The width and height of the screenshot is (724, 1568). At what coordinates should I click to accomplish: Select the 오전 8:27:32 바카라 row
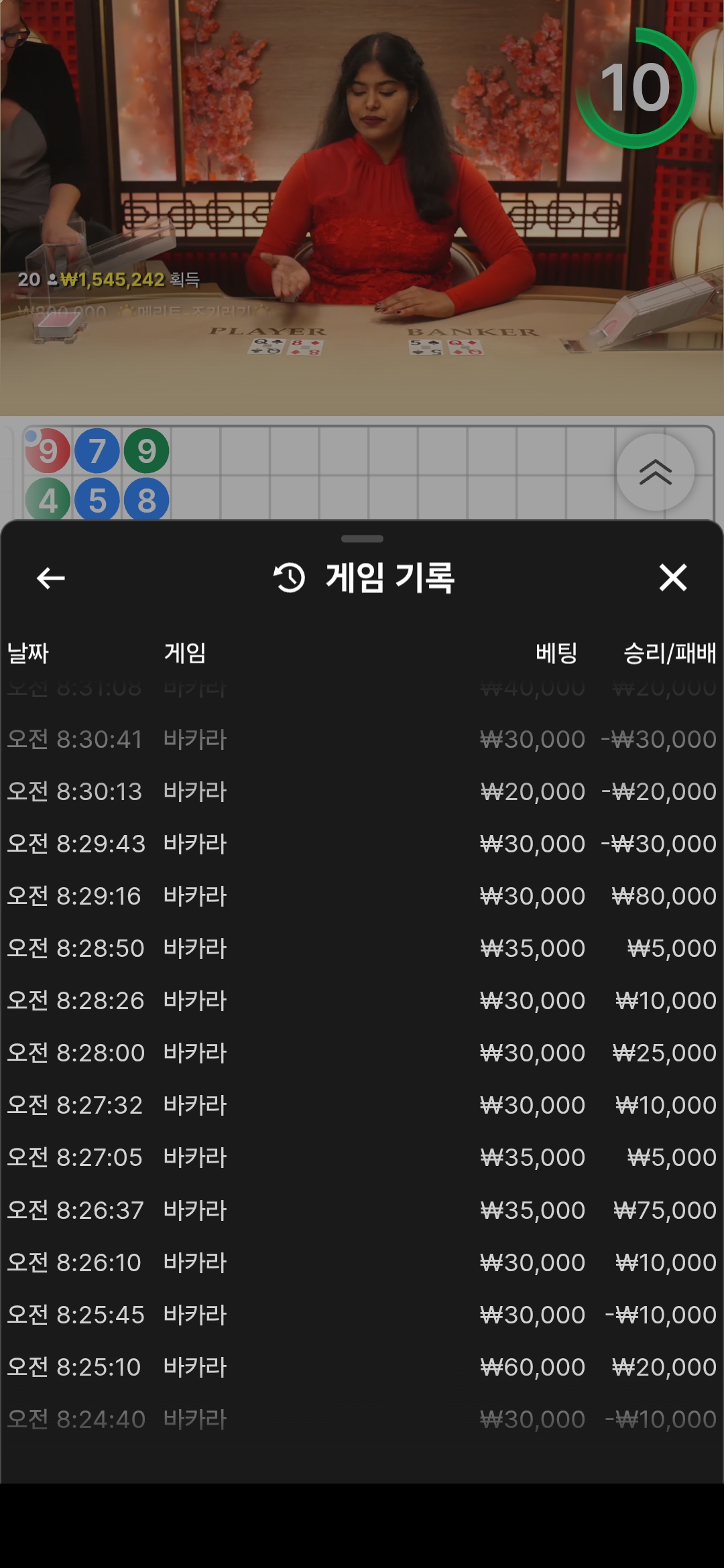362,1105
